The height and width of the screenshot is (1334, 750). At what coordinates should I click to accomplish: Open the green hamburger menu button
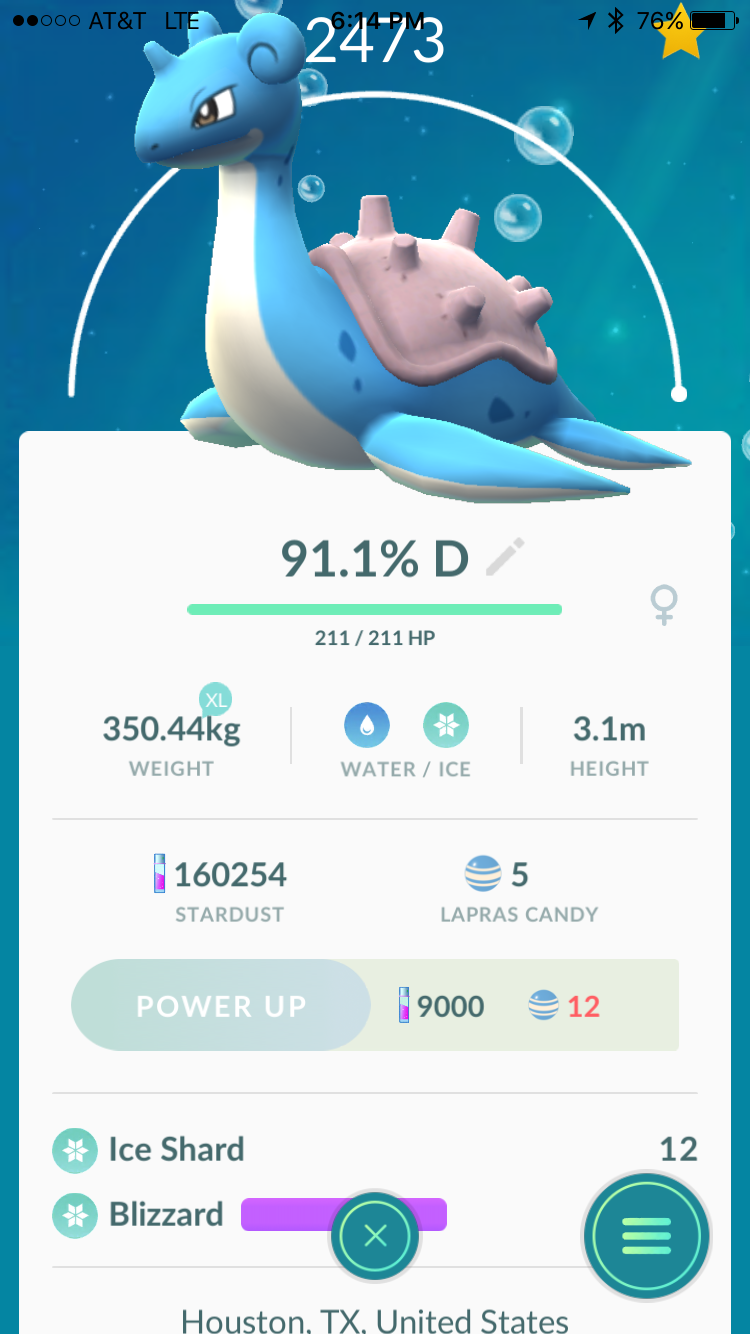(x=647, y=1236)
